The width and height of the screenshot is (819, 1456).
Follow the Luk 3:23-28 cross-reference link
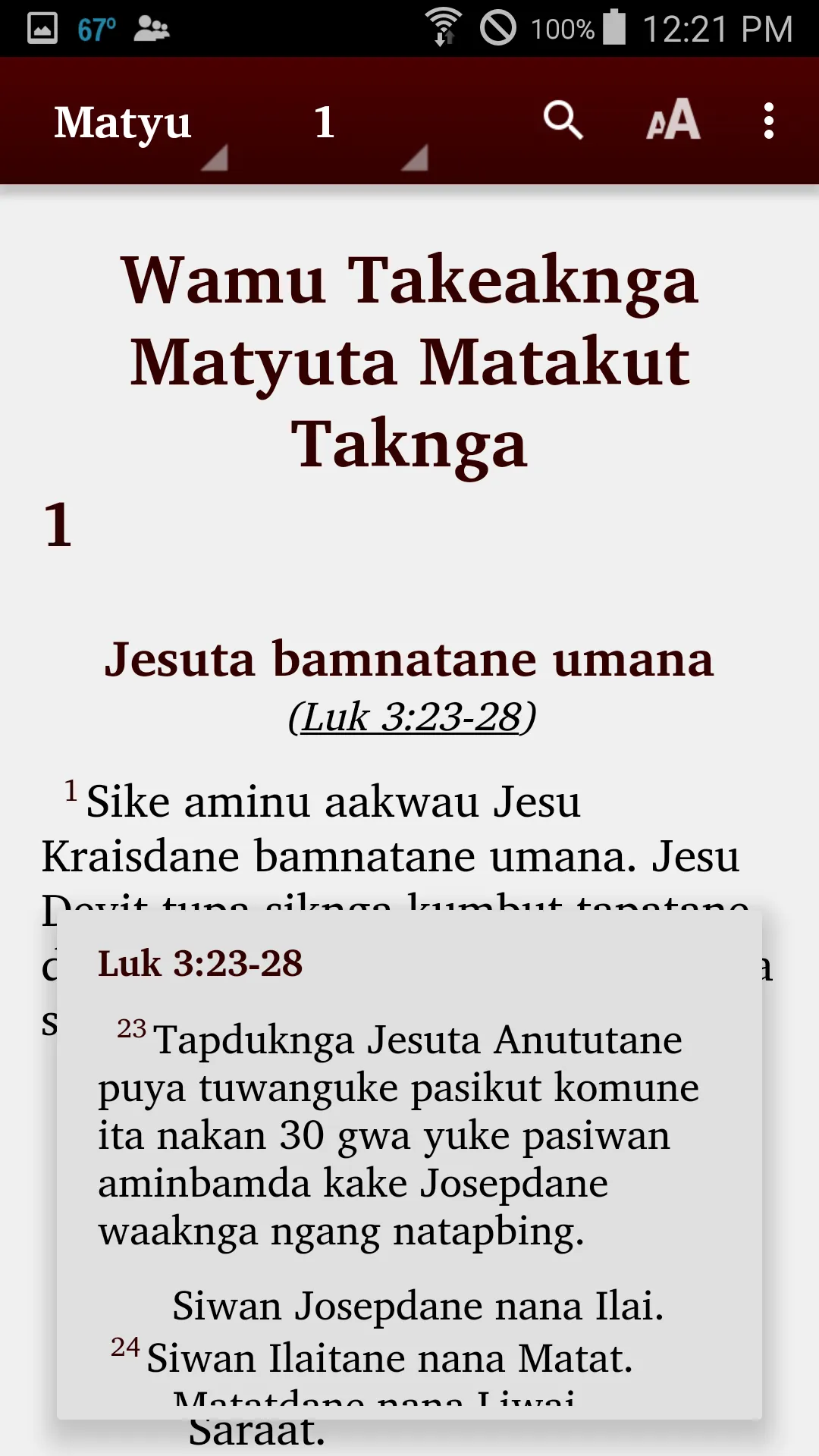click(x=413, y=717)
